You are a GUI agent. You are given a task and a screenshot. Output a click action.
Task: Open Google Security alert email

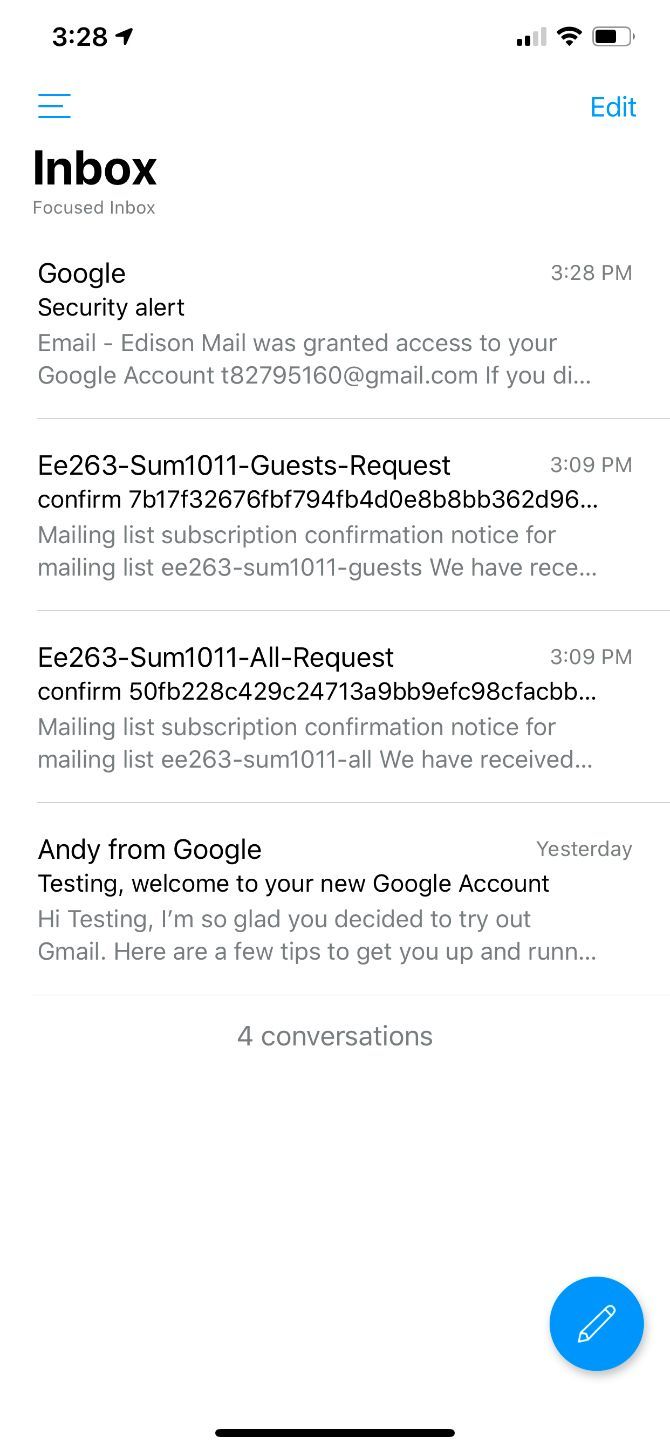click(x=335, y=324)
